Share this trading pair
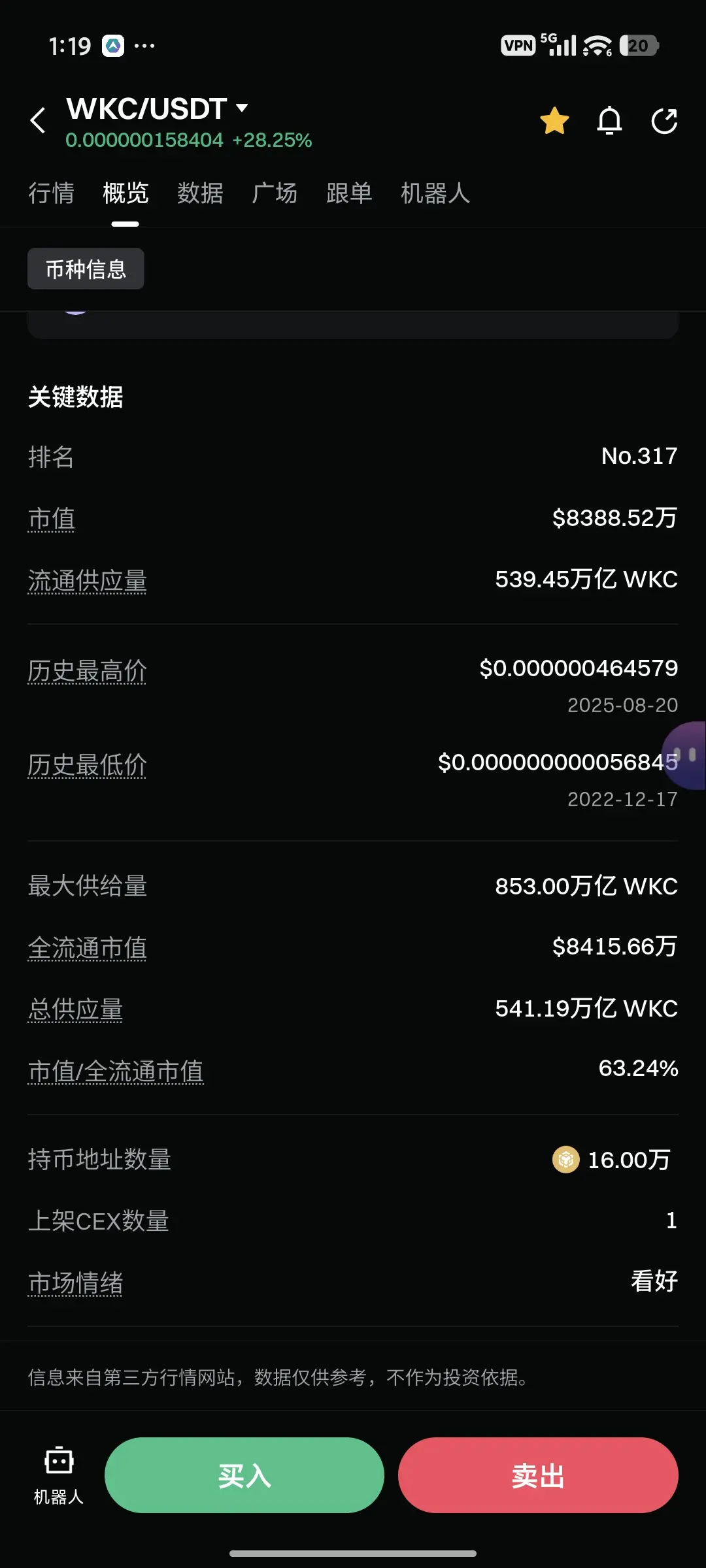Image resolution: width=706 pixels, height=1568 pixels. click(664, 121)
